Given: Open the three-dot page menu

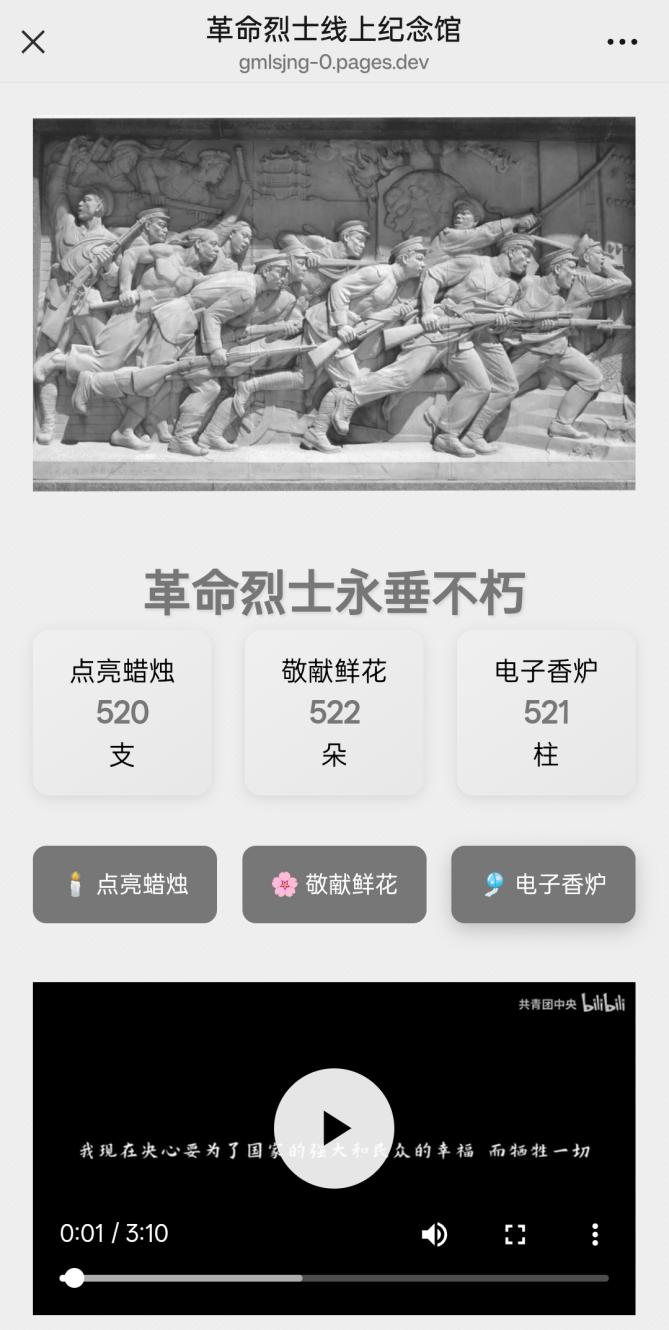Looking at the screenshot, I should pyautogui.click(x=621, y=42).
